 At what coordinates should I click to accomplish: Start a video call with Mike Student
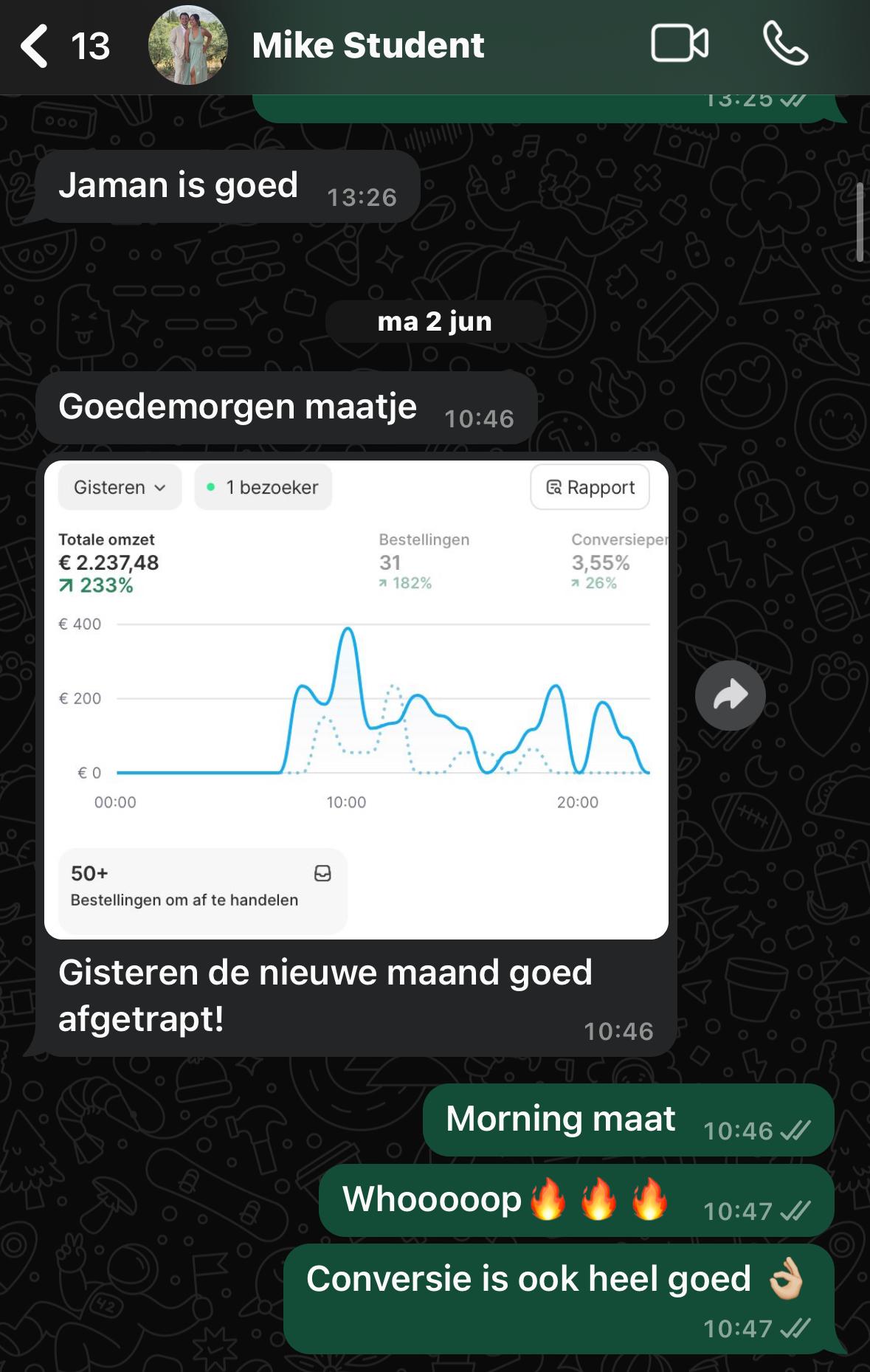679,44
